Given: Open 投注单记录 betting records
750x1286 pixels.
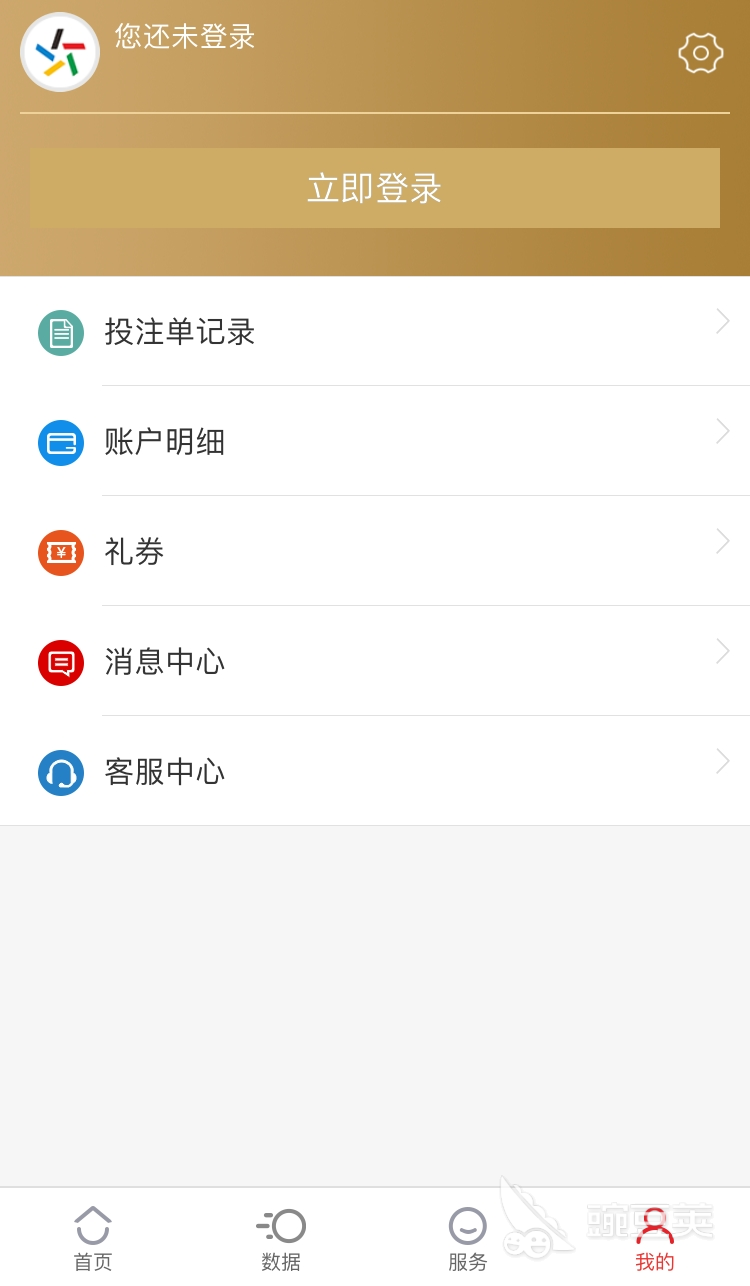Looking at the screenshot, I should [x=375, y=332].
